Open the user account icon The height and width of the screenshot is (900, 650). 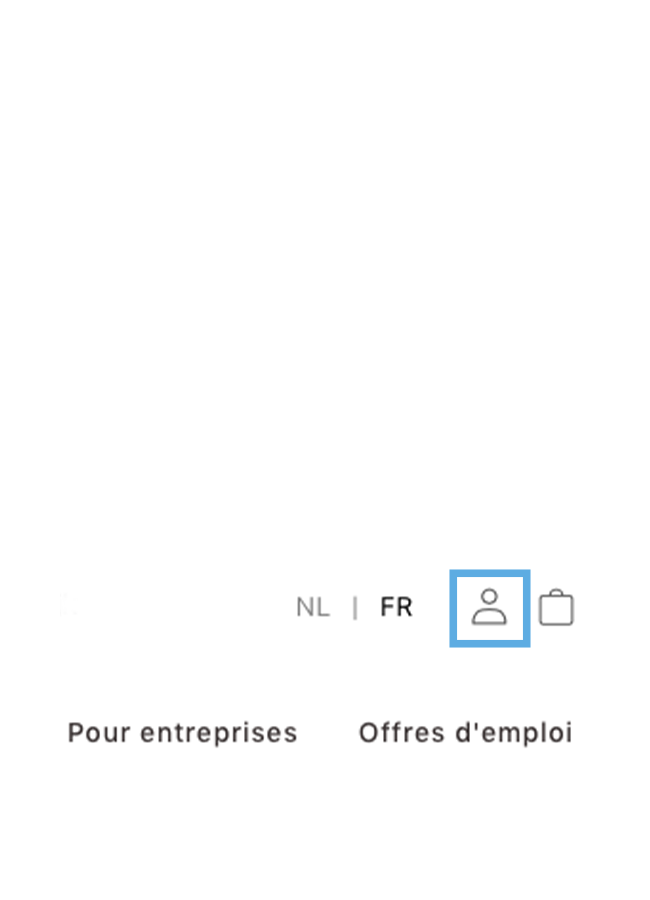(489, 608)
